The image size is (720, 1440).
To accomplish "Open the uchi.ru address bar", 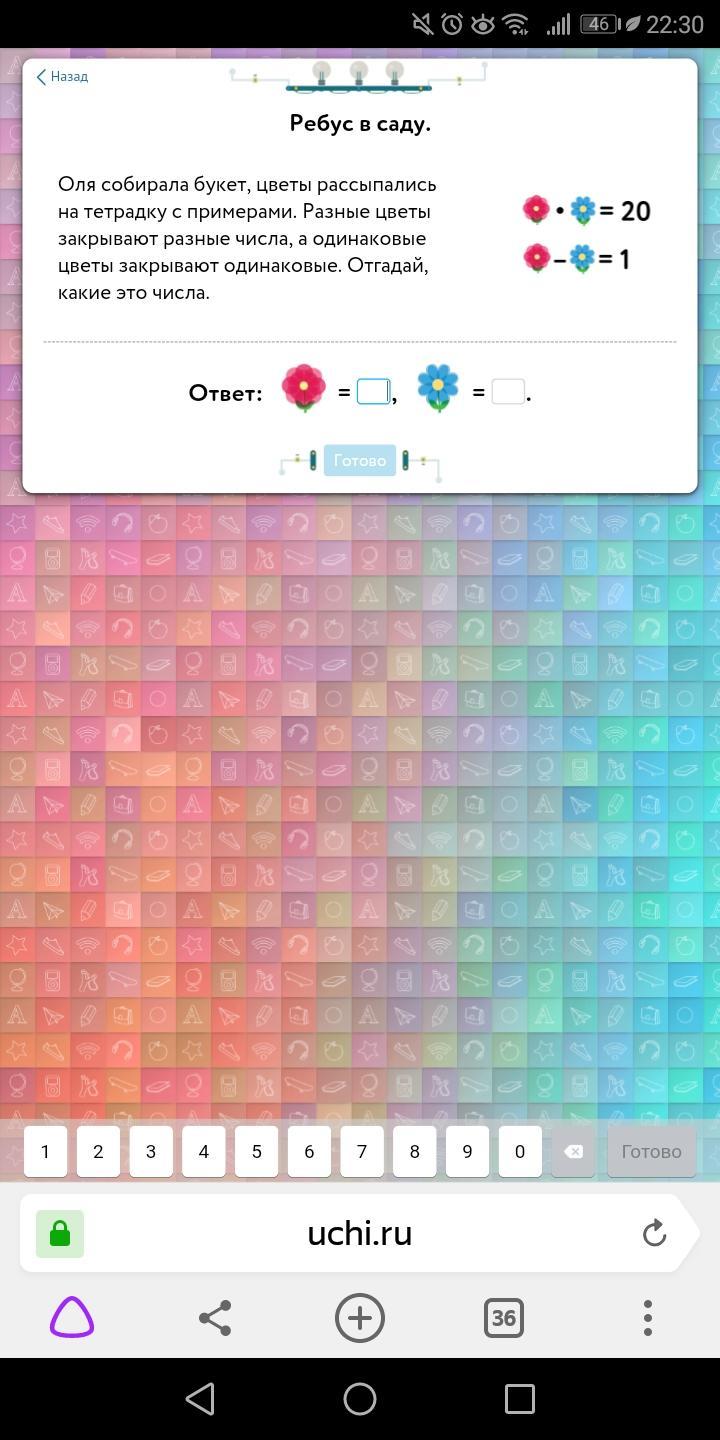I will [x=360, y=1233].
